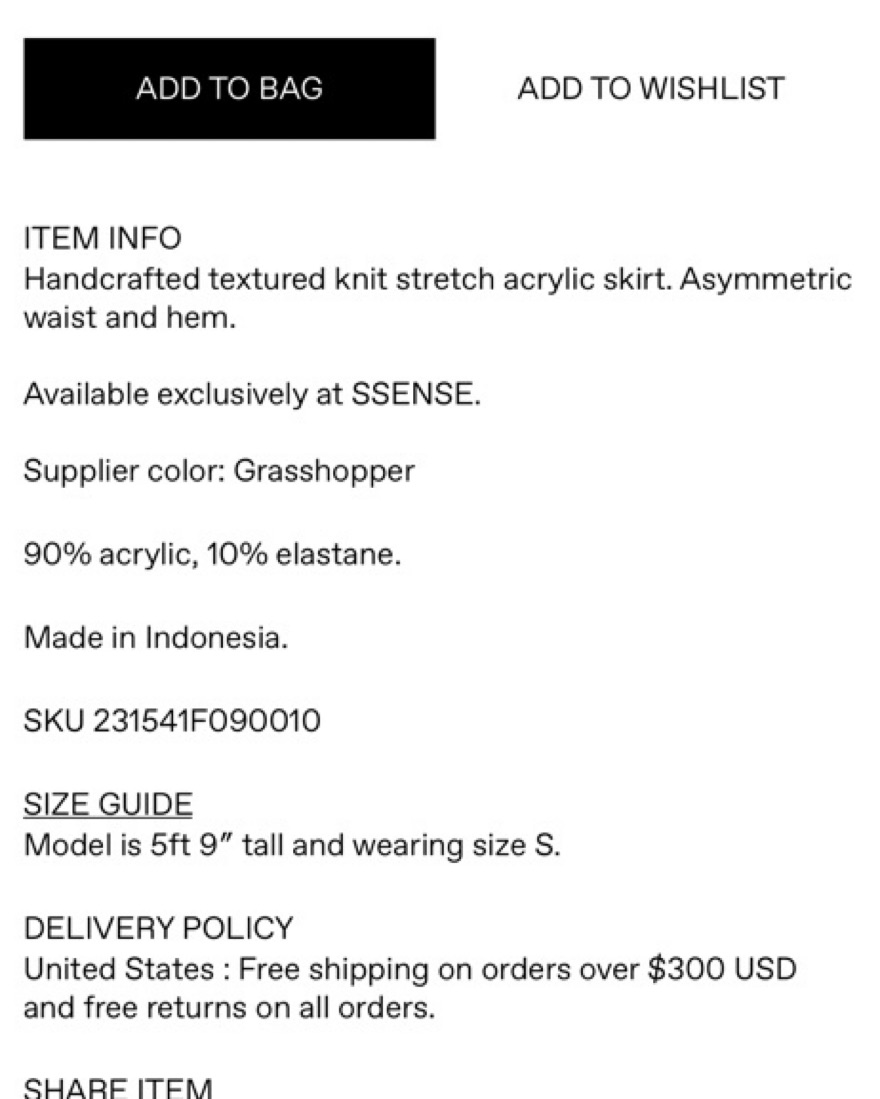Add the skirt to bag
Screen dimensions: 880x1099
(x=229, y=88)
